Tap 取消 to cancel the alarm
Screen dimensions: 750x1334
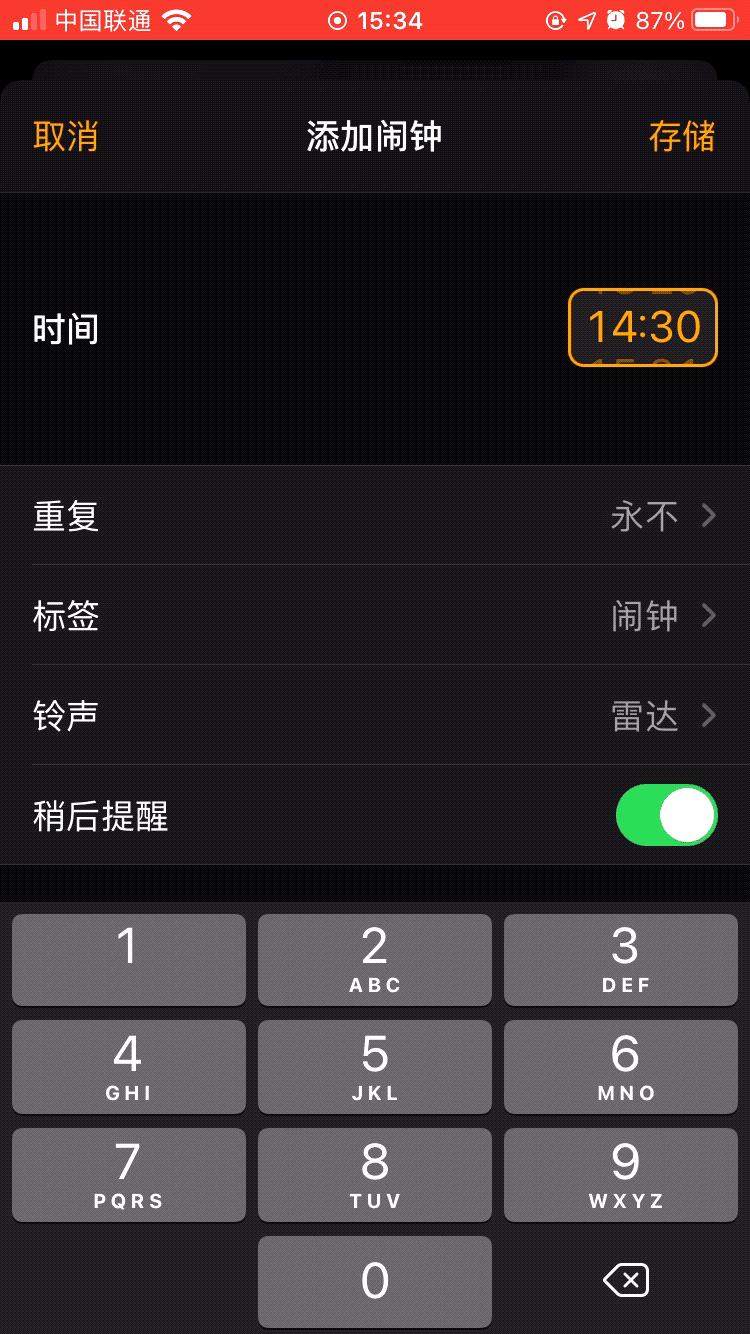click(65, 135)
